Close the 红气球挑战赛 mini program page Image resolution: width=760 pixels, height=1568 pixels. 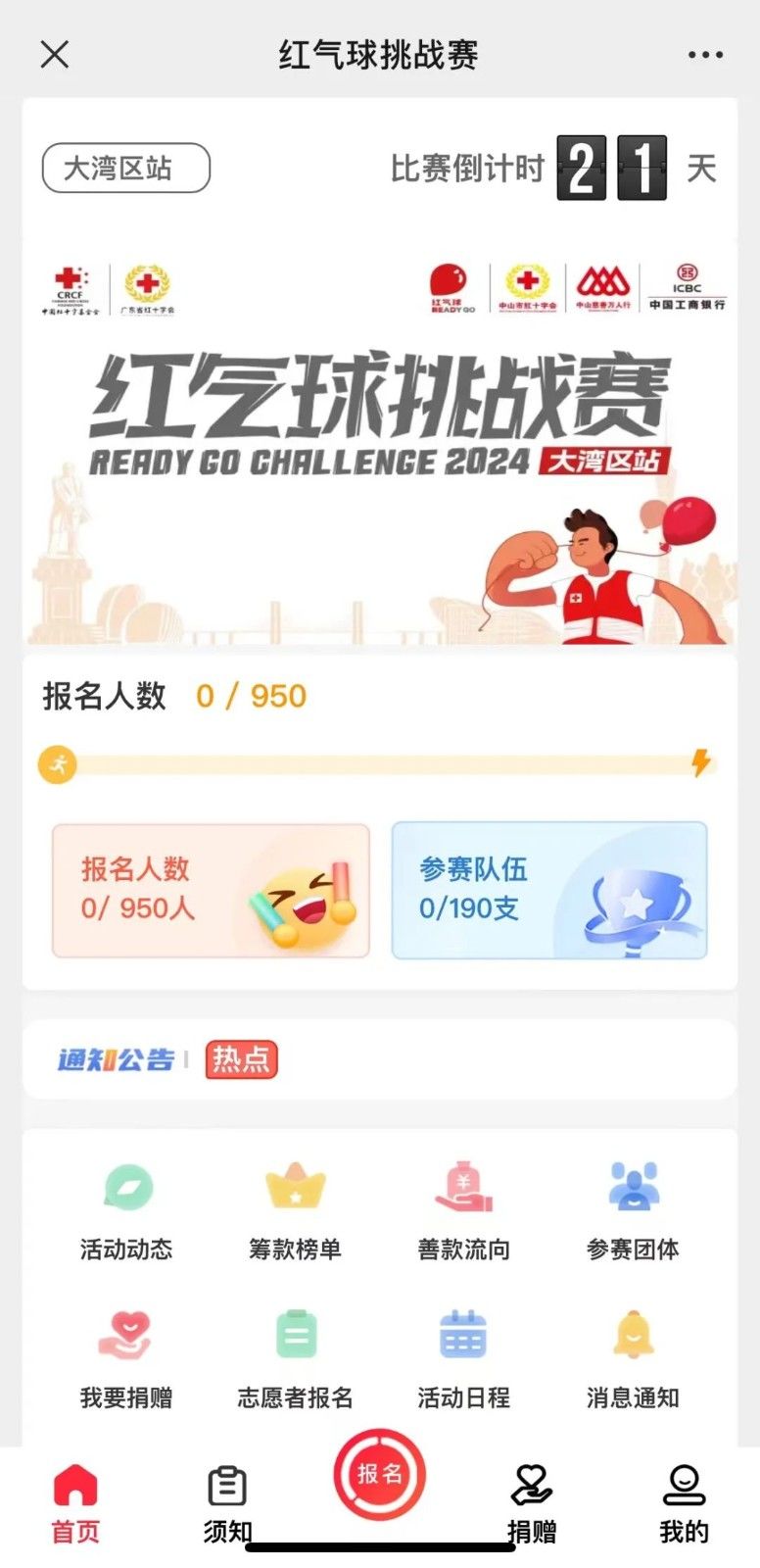(55, 55)
